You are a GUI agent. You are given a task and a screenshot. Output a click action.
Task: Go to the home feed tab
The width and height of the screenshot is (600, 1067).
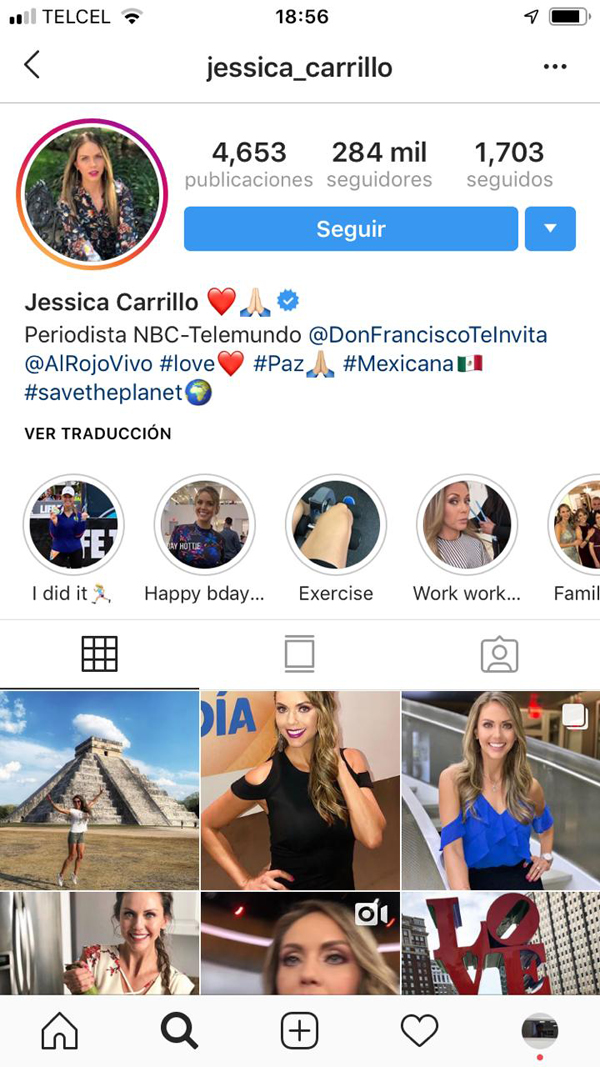tap(59, 1030)
